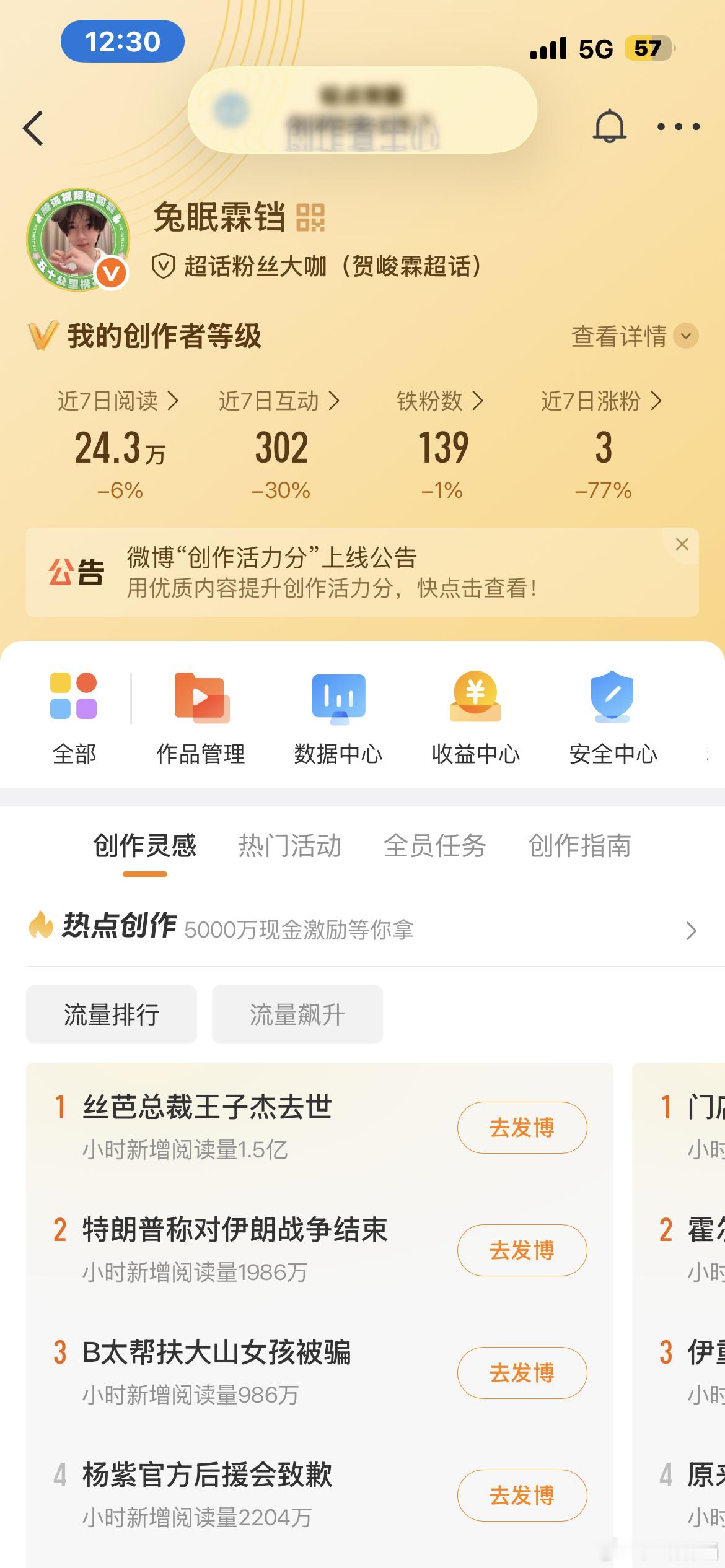Open the 全员任务 tab
725x1568 pixels.
[435, 846]
